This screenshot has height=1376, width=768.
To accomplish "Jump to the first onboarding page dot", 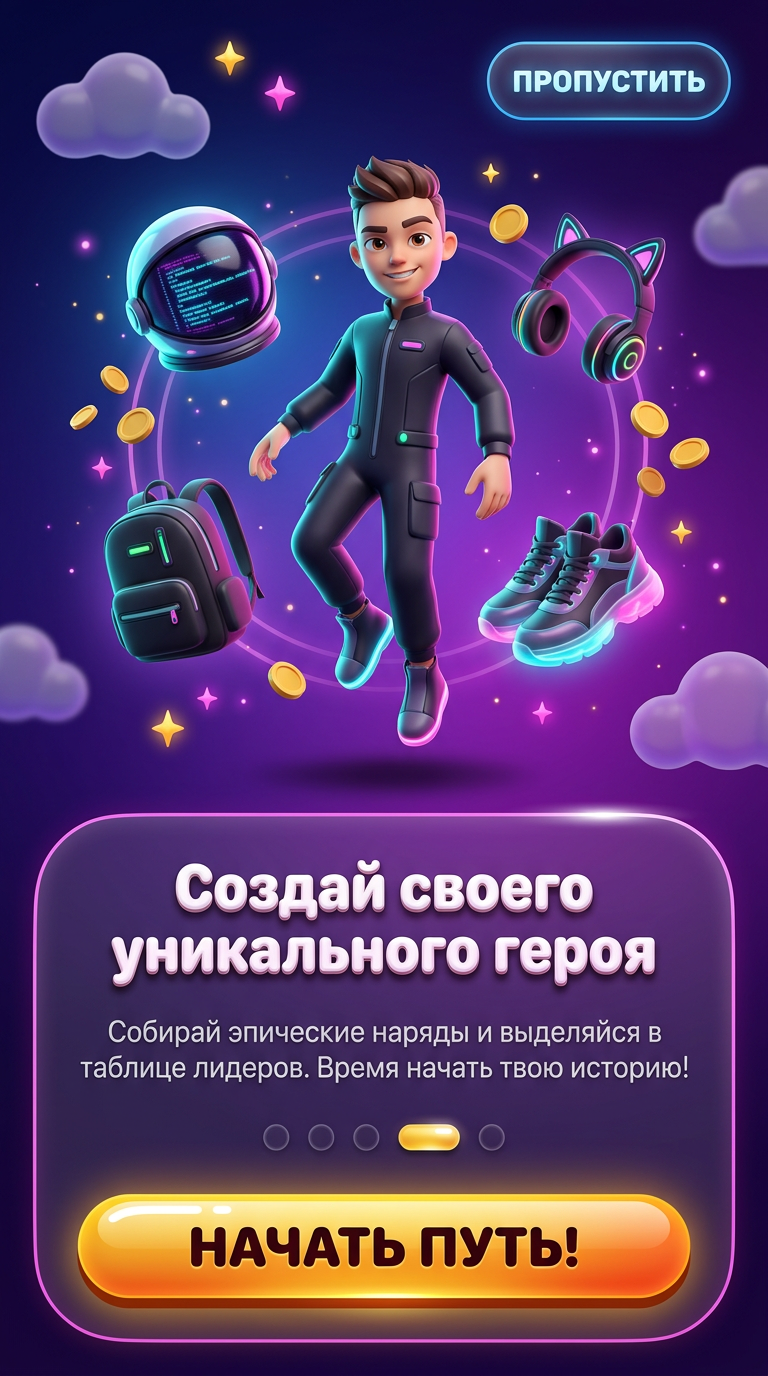I will (276, 1137).
